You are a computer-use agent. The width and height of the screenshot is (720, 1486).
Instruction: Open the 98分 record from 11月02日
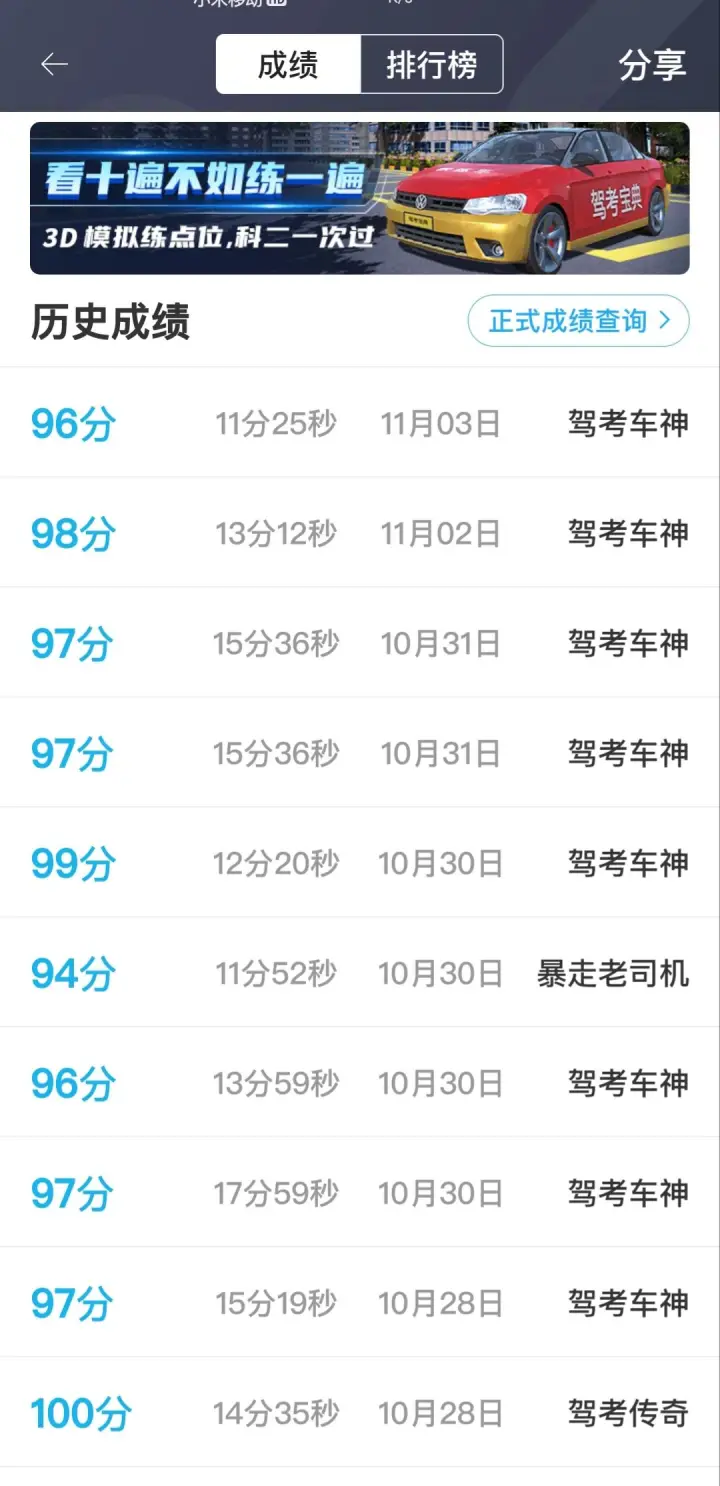pos(360,533)
